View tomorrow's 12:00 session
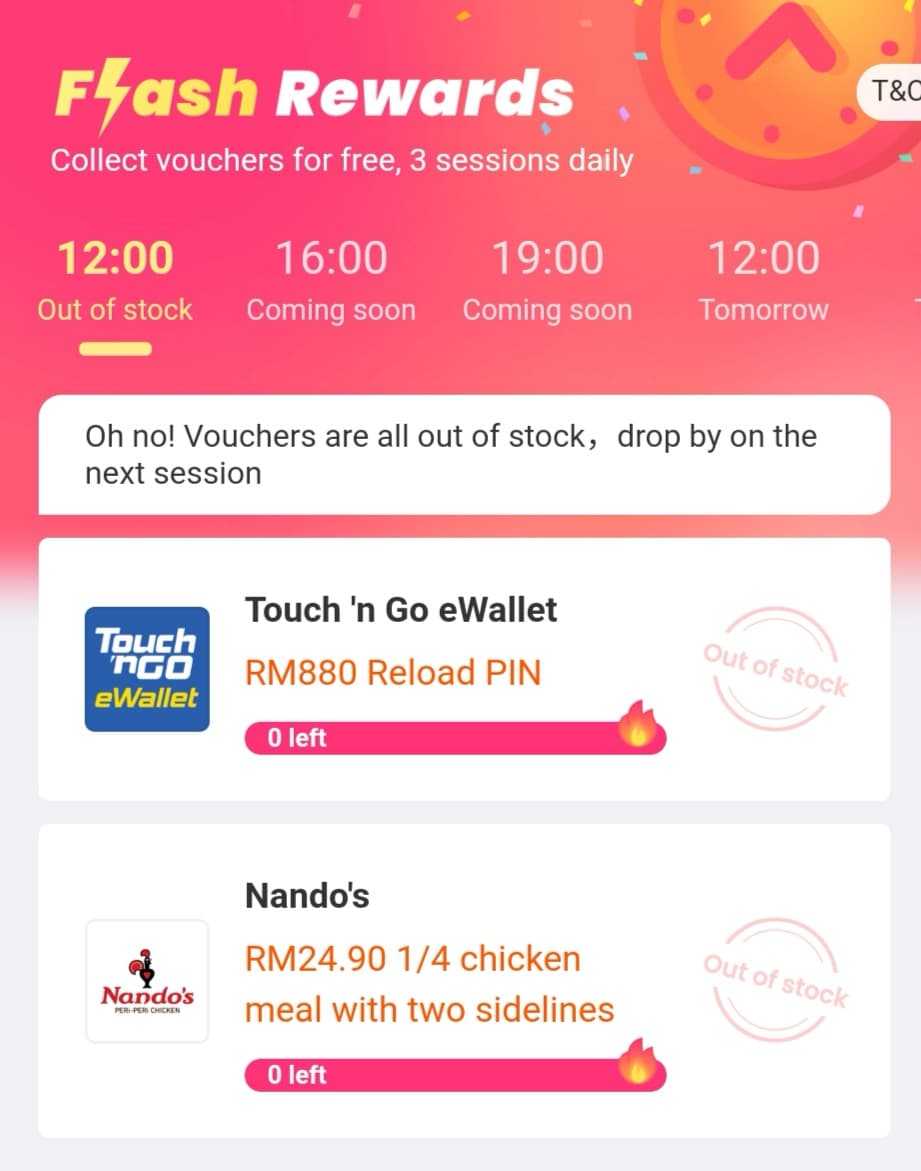Viewport: 921px width, 1171px height. [763, 282]
